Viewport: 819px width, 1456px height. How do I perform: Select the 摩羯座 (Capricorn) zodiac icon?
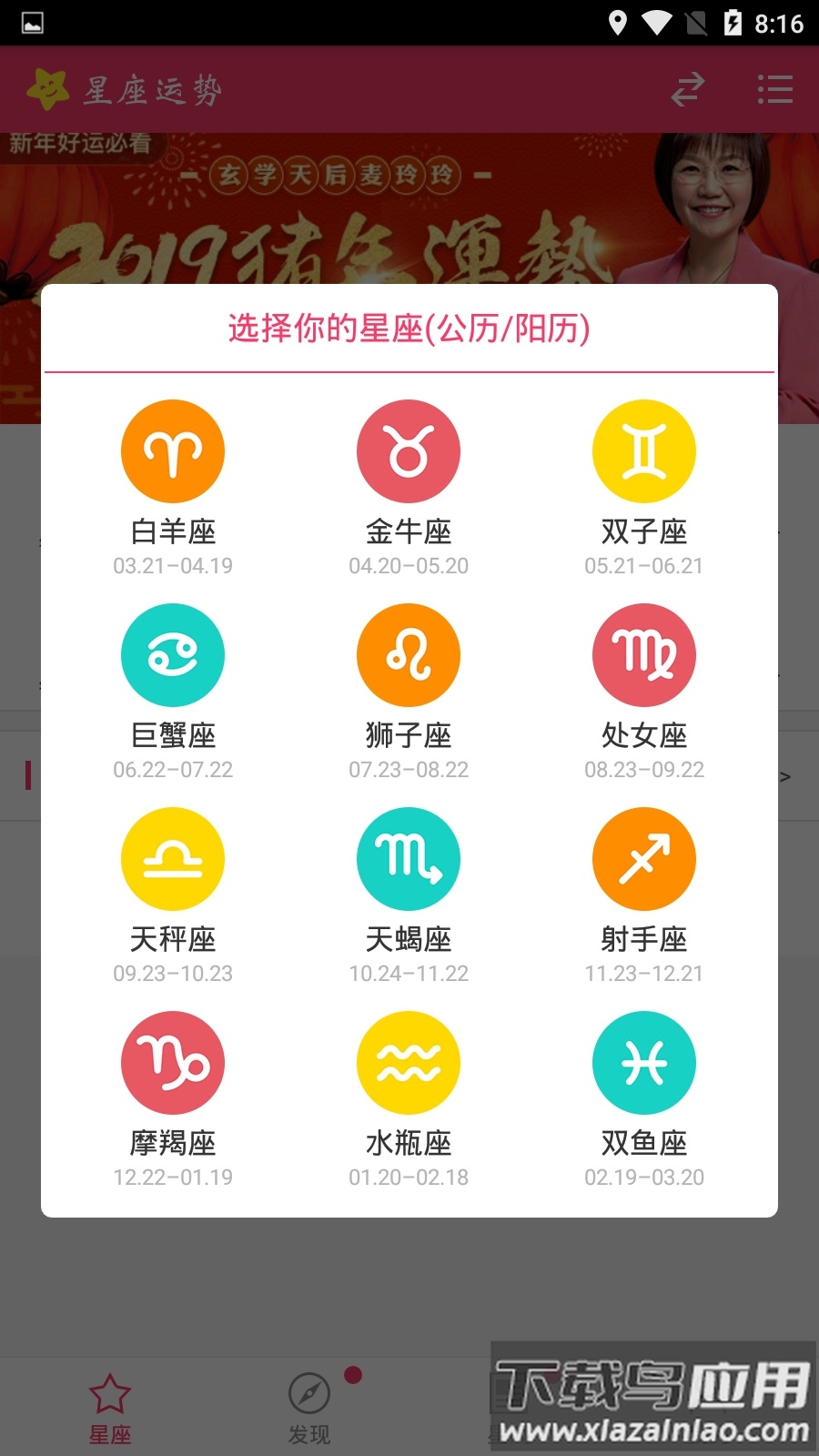(173, 1062)
